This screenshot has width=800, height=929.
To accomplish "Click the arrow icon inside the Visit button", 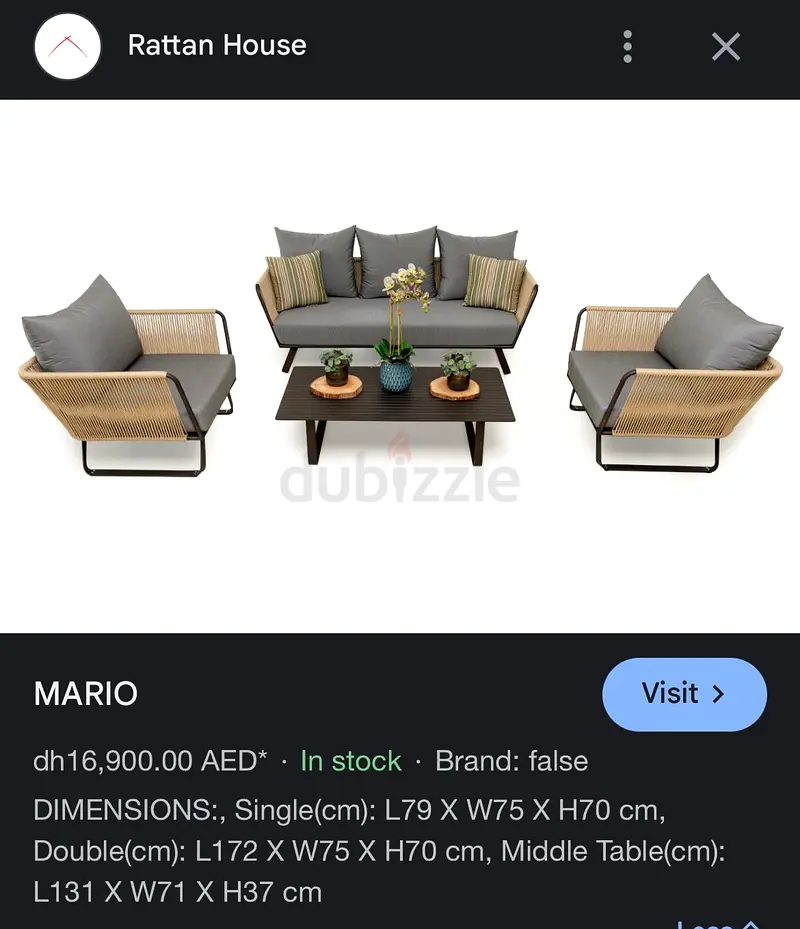I will pyautogui.click(x=719, y=694).
